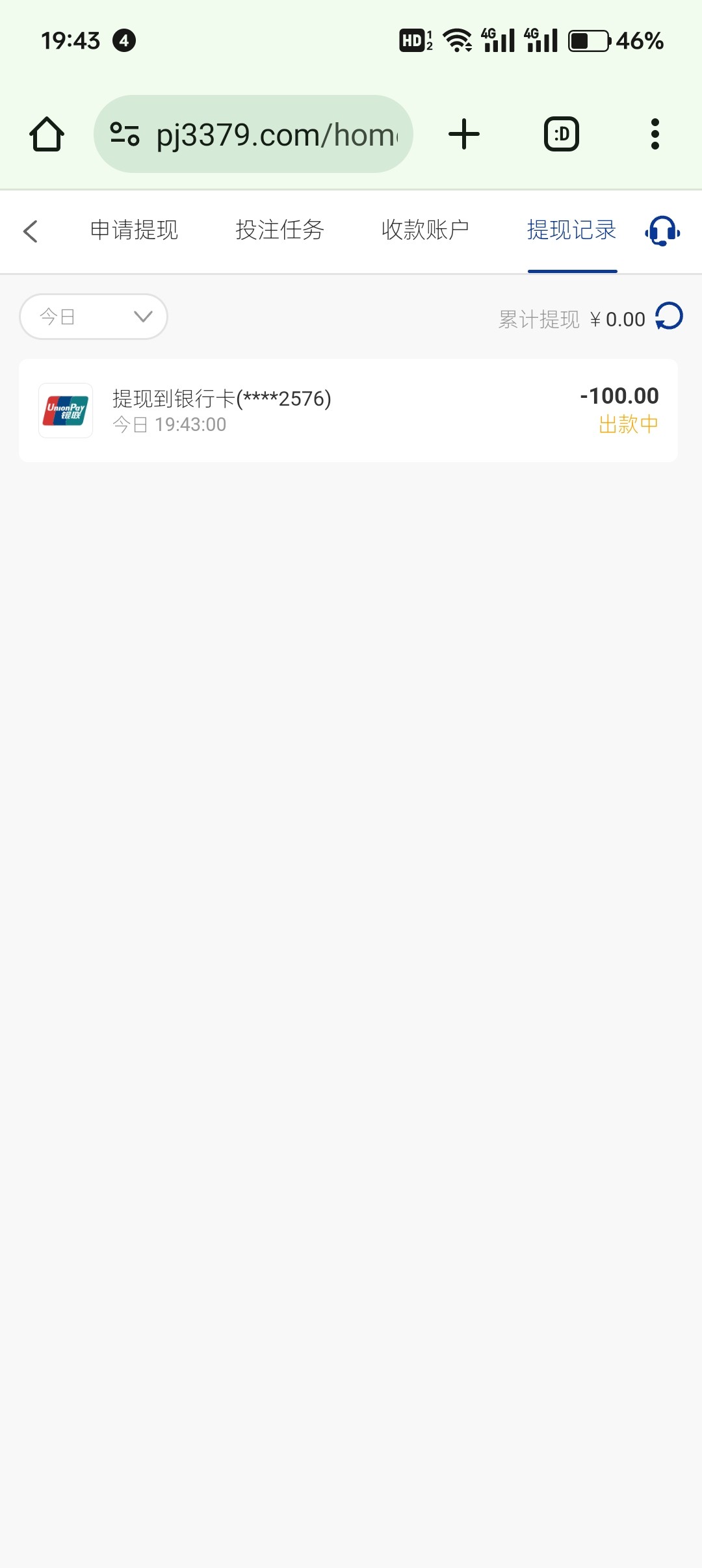Screen dimensions: 702x1568
Task: Open the 投注任务 tab
Action: (279, 230)
